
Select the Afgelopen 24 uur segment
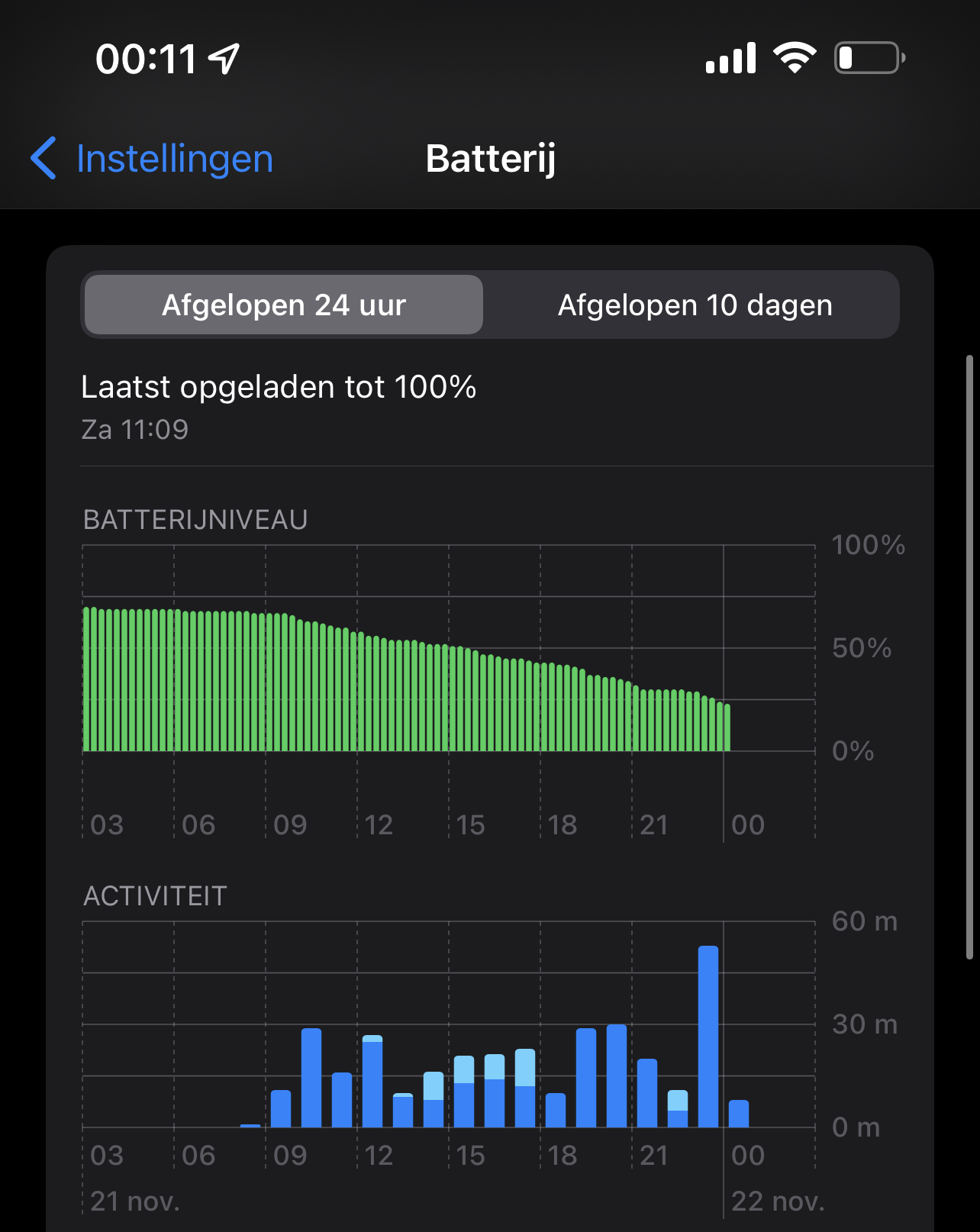[x=284, y=305]
